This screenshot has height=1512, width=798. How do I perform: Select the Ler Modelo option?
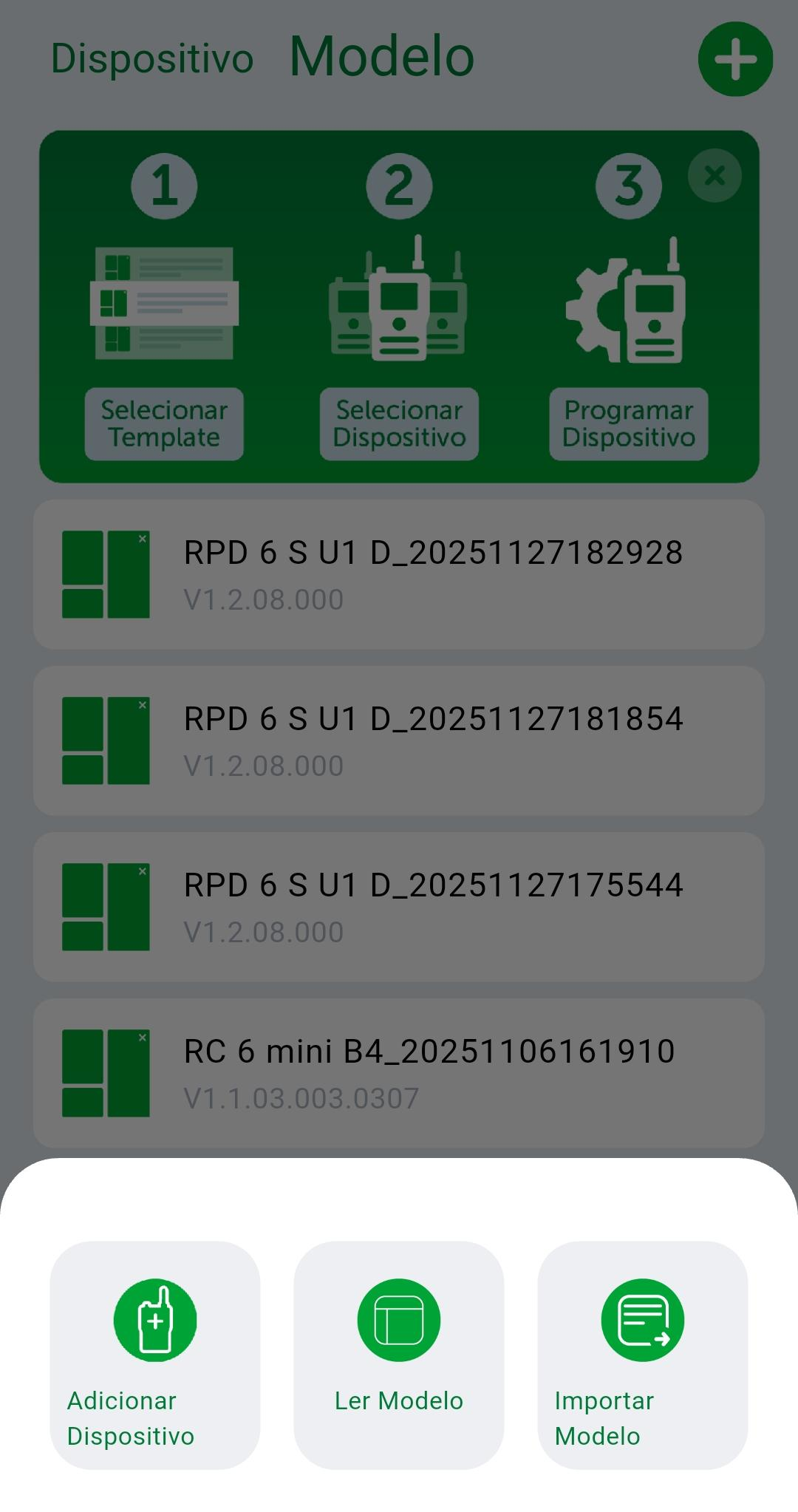[x=399, y=1355]
